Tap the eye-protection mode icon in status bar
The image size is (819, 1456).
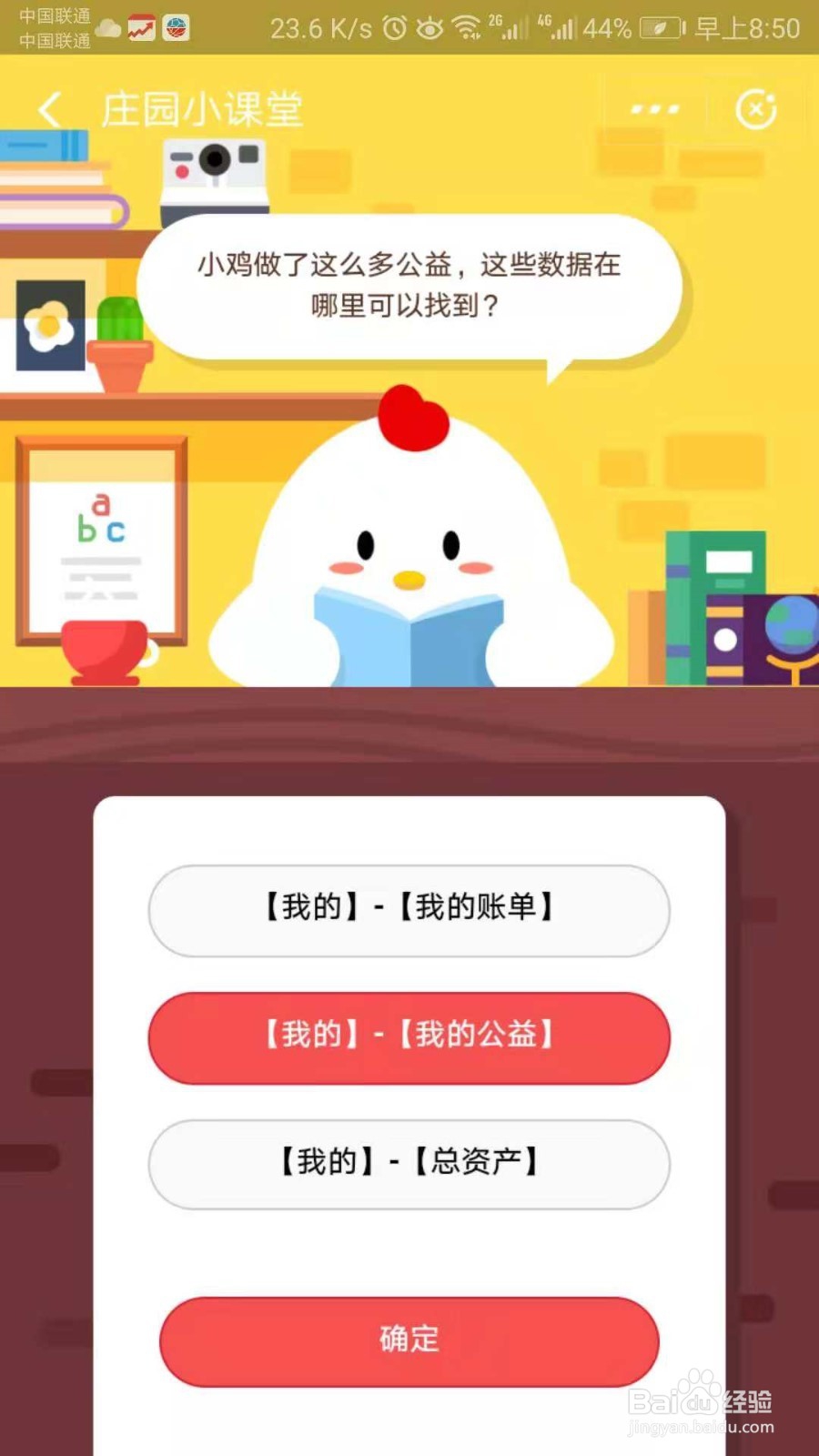pos(428,28)
